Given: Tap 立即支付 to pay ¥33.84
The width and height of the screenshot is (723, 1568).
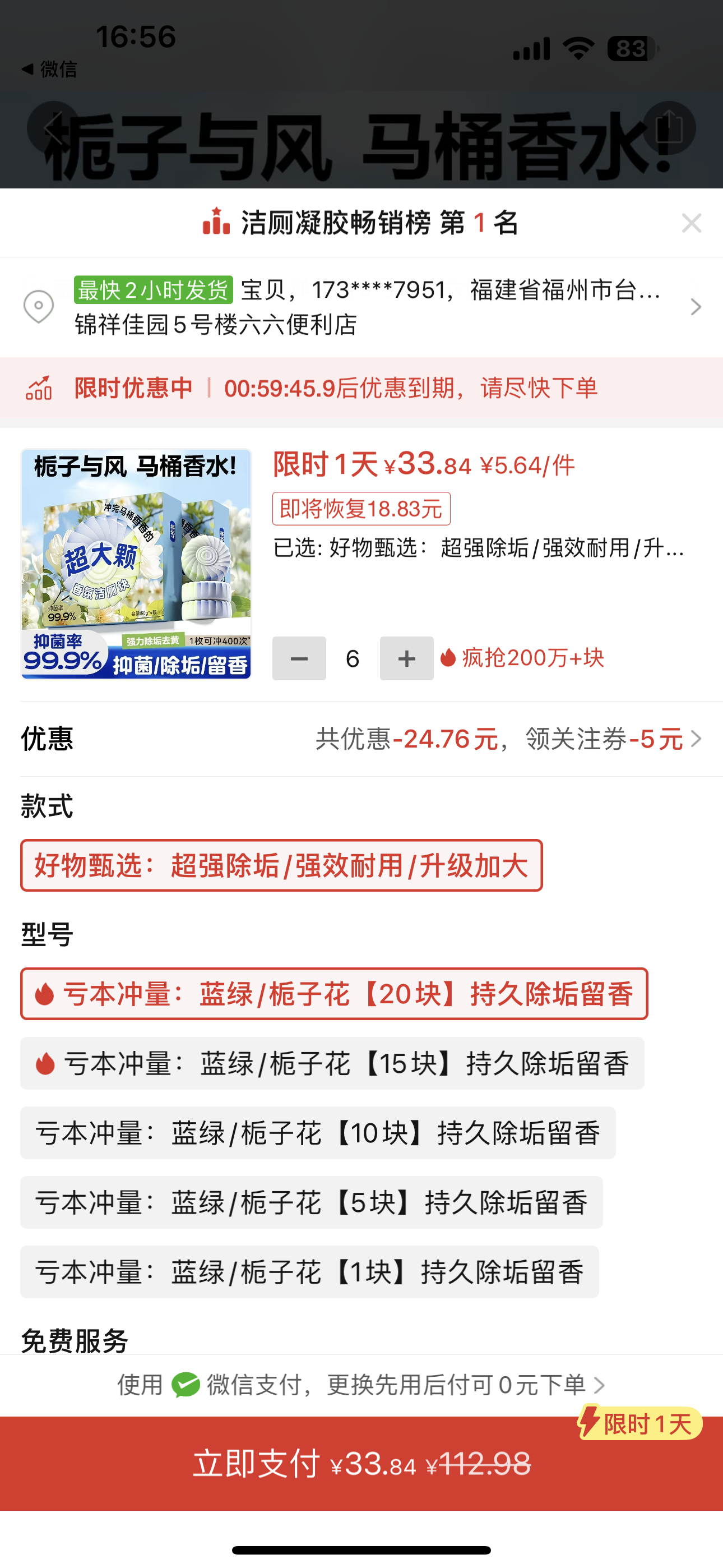Looking at the screenshot, I should tap(361, 1463).
